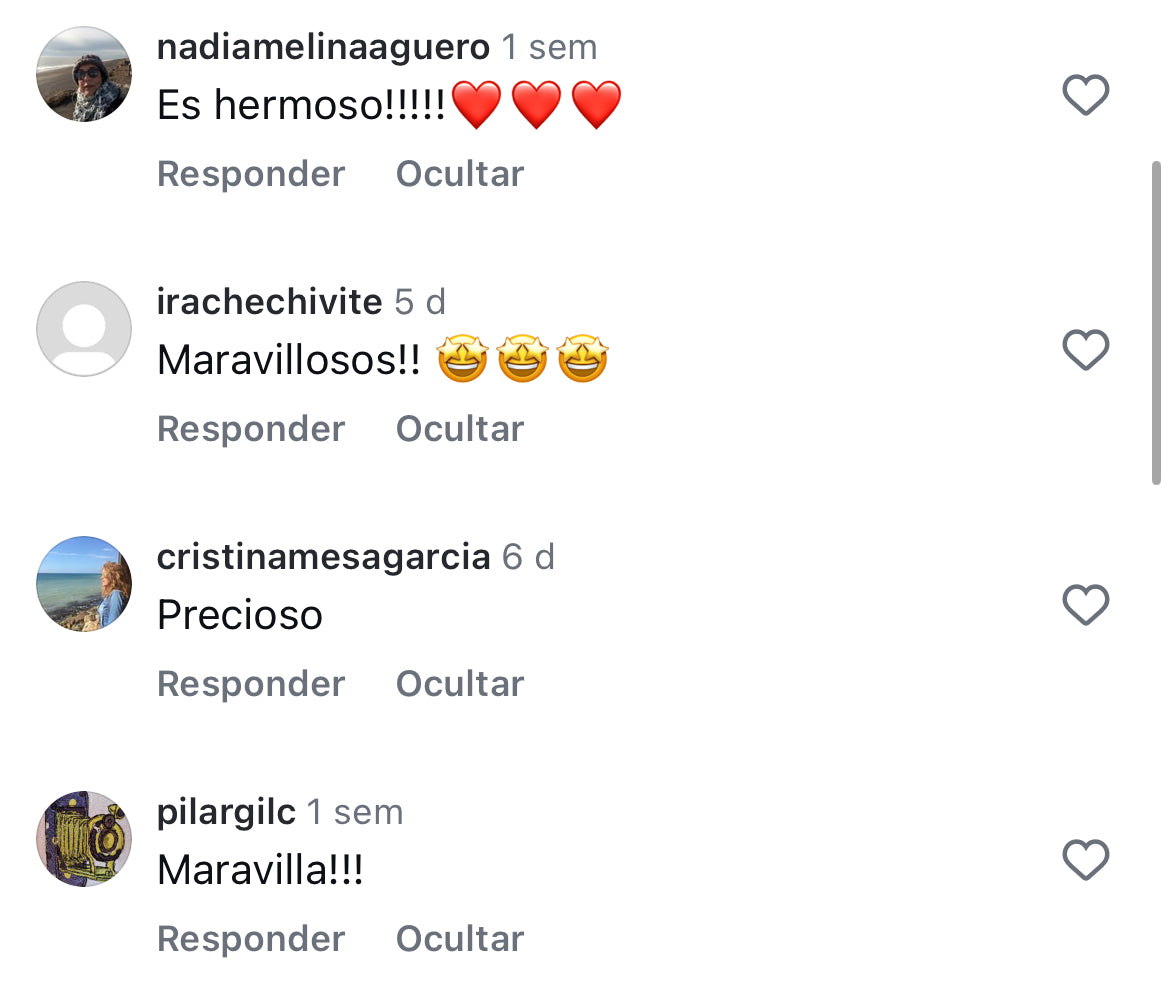Like cristinamesagarcia's Precioso comment
The width and height of the screenshot is (1170, 1002).
click(x=1085, y=606)
